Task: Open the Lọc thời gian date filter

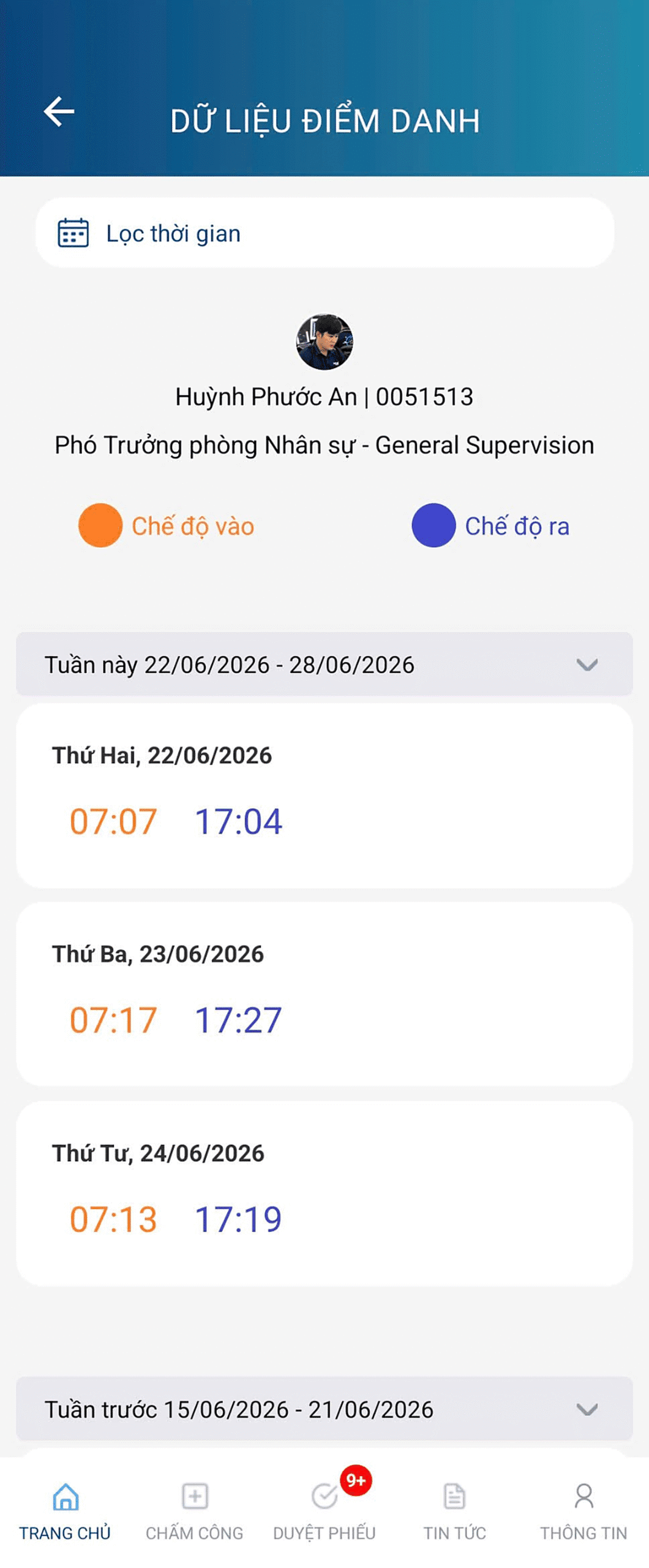Action: point(324,233)
